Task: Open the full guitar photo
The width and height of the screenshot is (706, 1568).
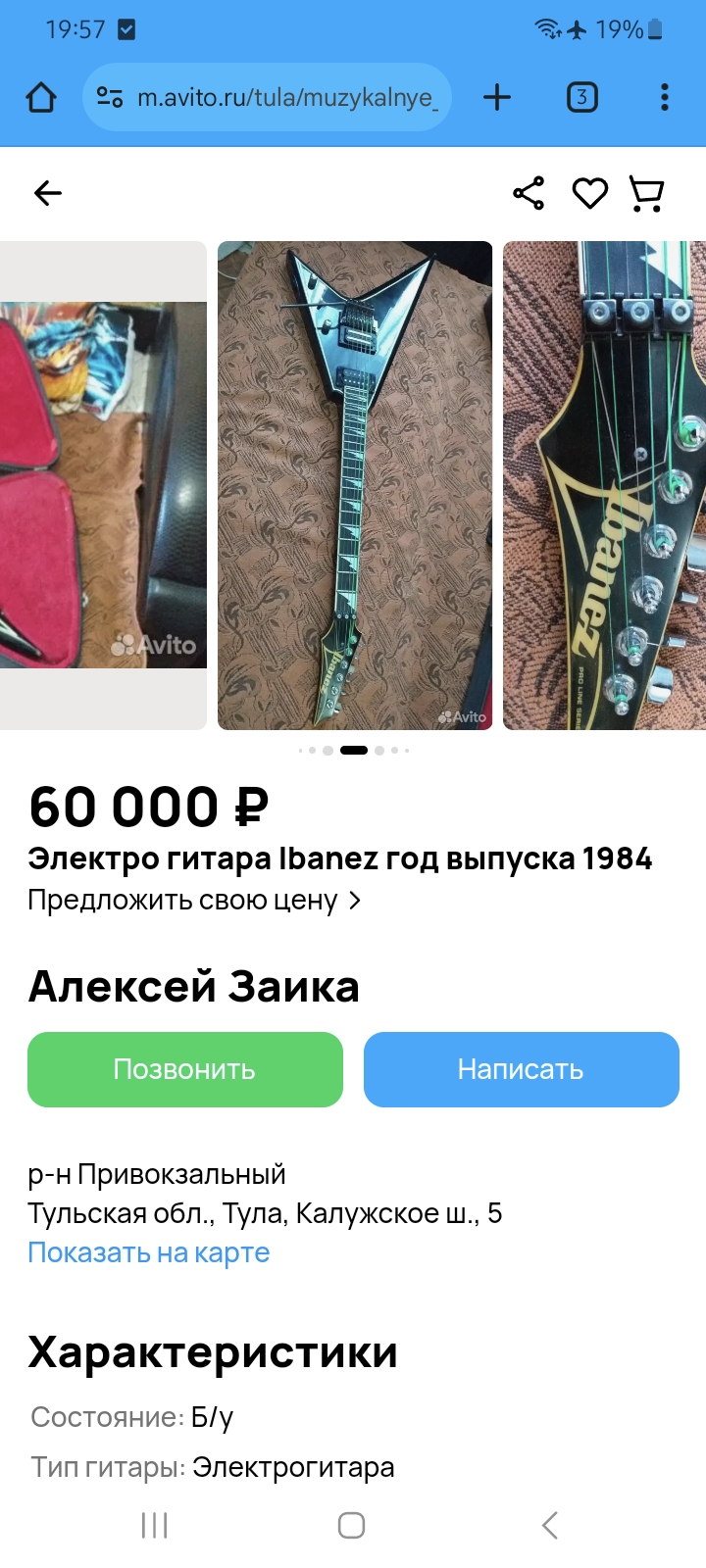Action: click(x=355, y=485)
